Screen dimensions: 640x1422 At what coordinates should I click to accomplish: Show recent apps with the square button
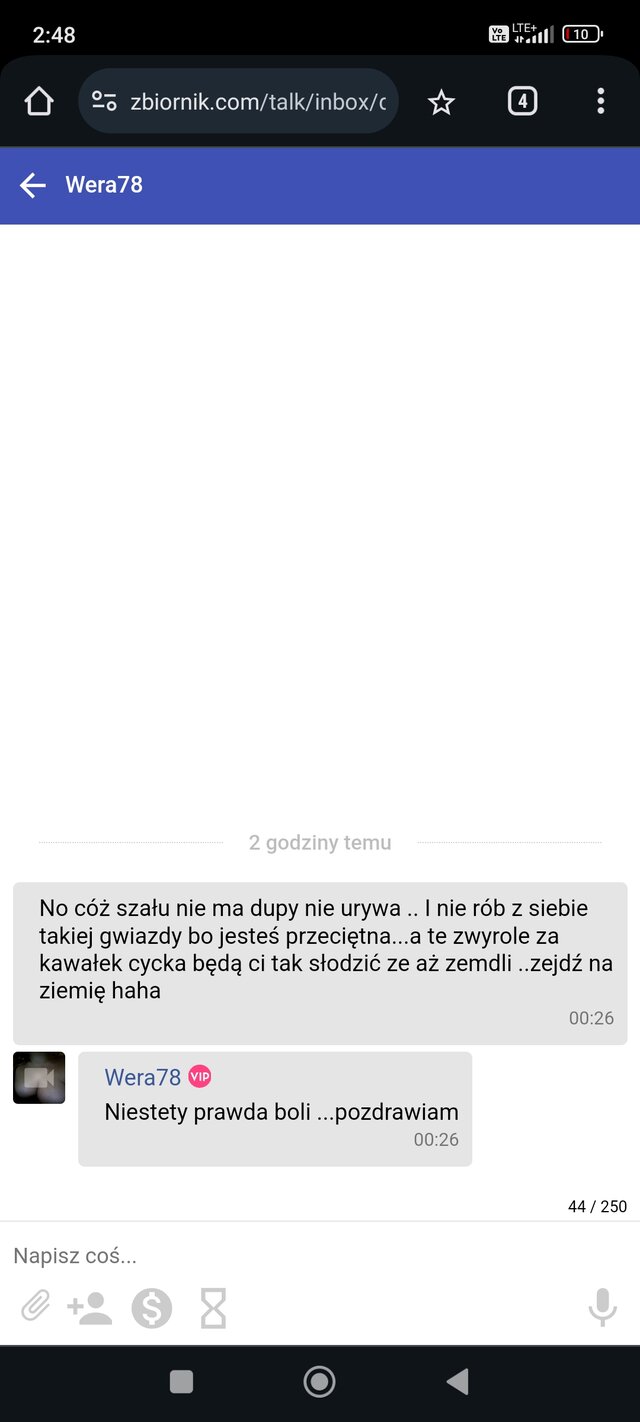[181, 1382]
